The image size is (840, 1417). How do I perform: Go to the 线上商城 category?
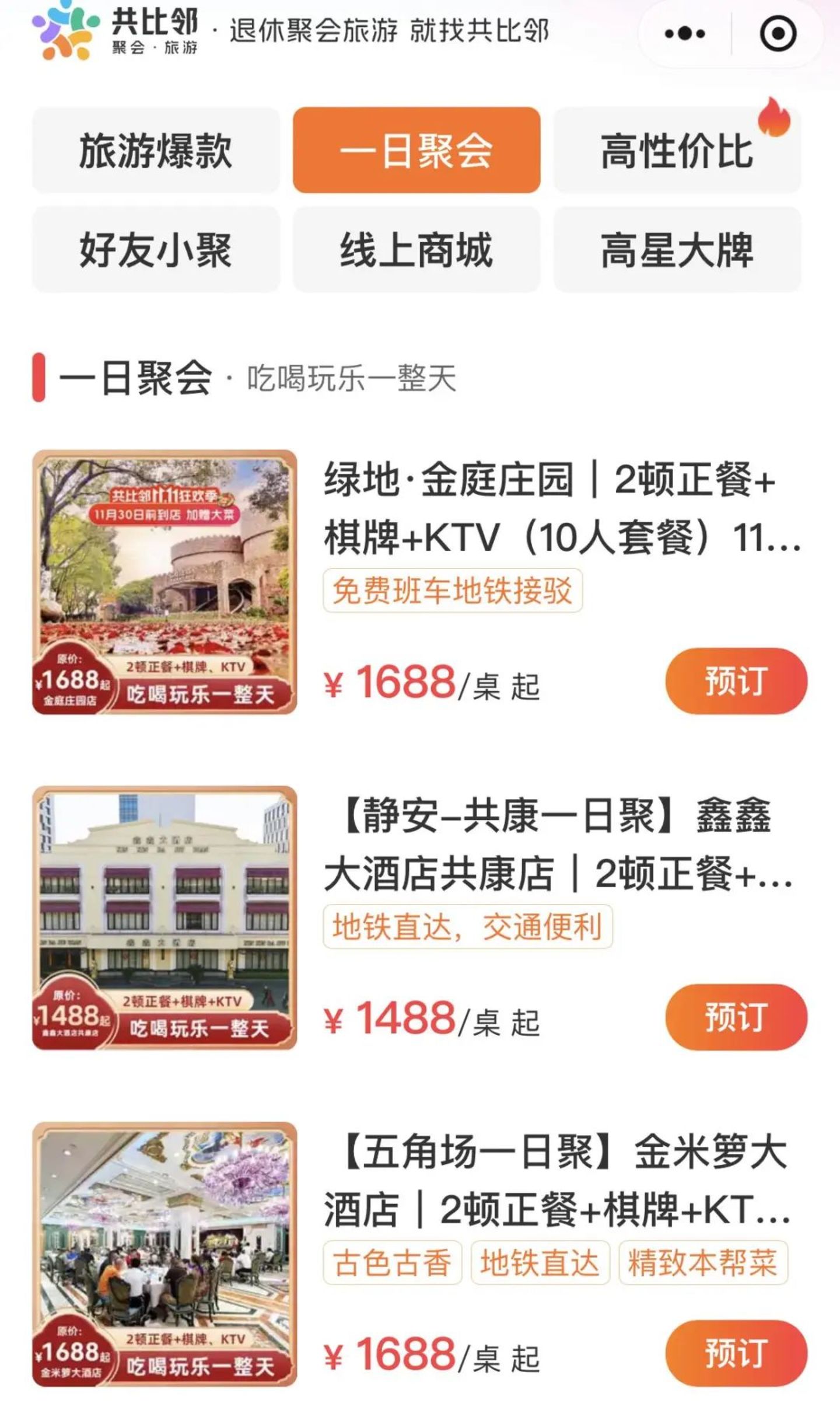pos(416,249)
